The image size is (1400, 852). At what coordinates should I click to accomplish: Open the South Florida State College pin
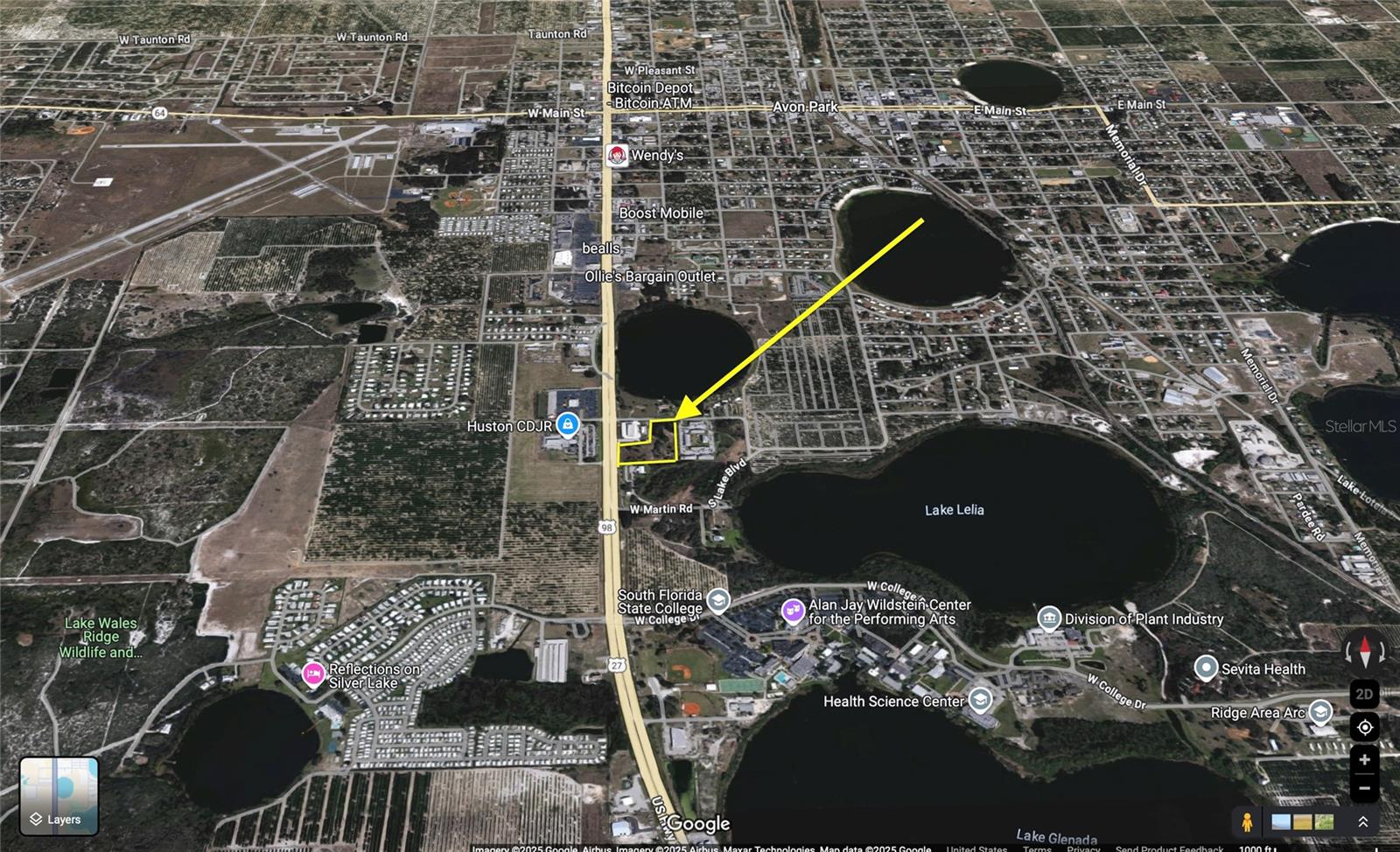(x=717, y=600)
